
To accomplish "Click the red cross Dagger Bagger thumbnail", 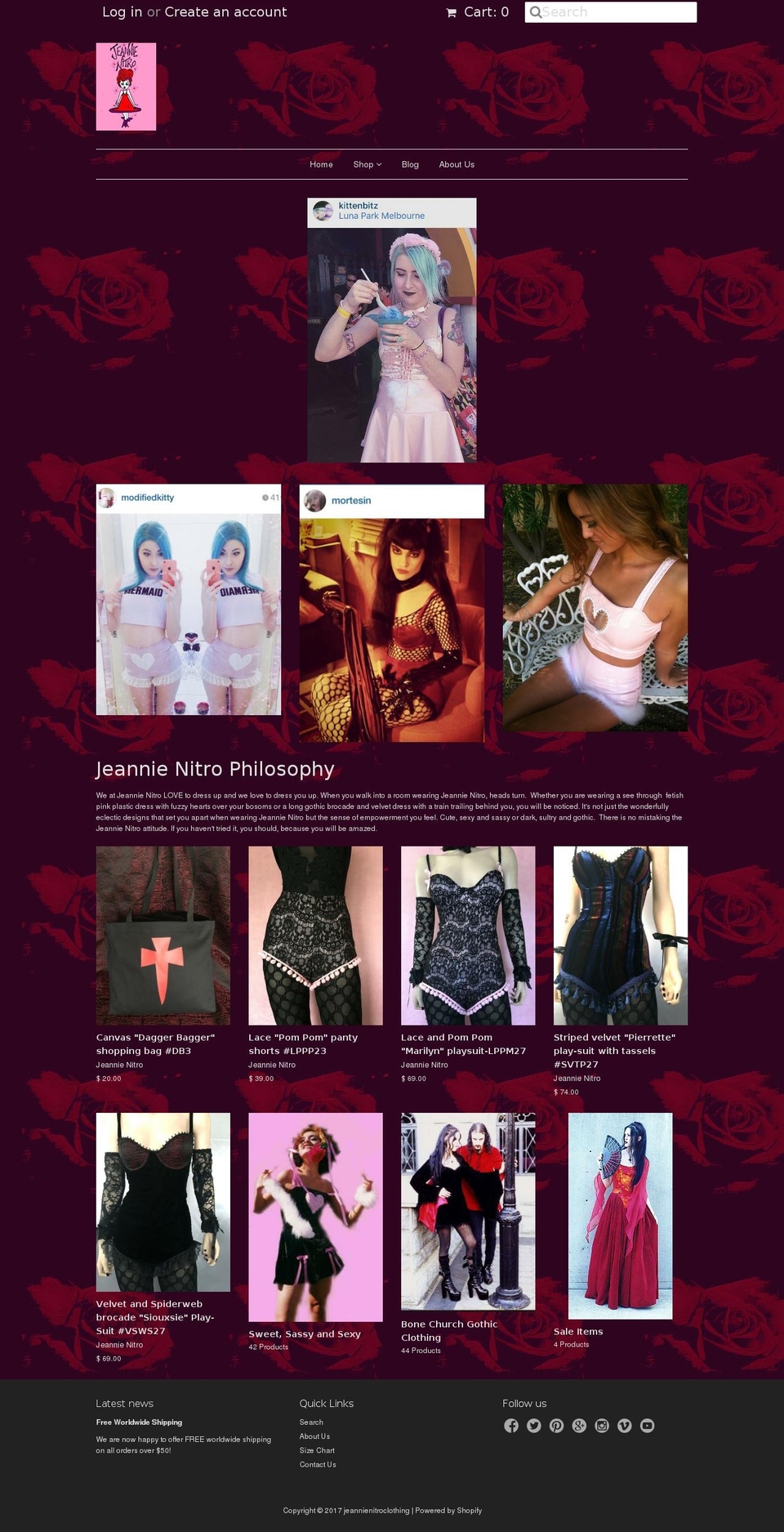I will pyautogui.click(x=163, y=936).
